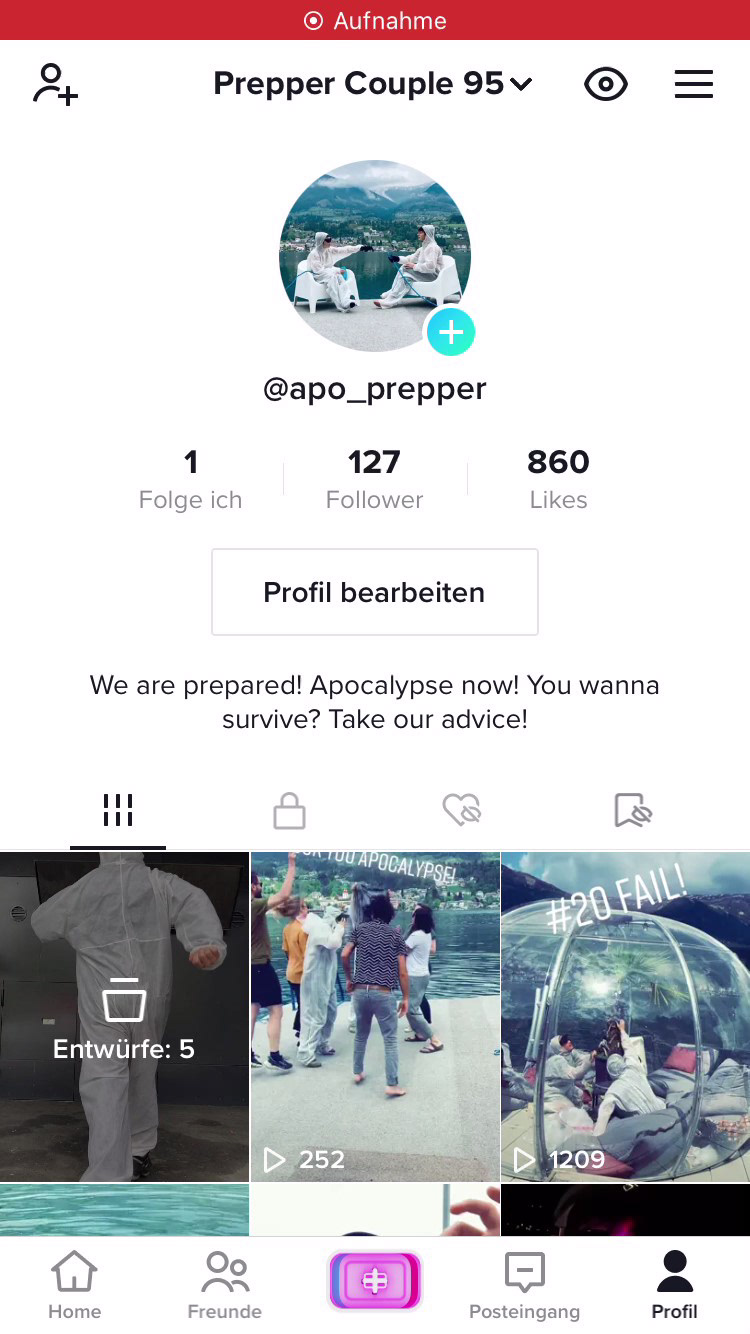Create a new video with plus button
The width and height of the screenshot is (750, 1334).
[x=375, y=1281]
